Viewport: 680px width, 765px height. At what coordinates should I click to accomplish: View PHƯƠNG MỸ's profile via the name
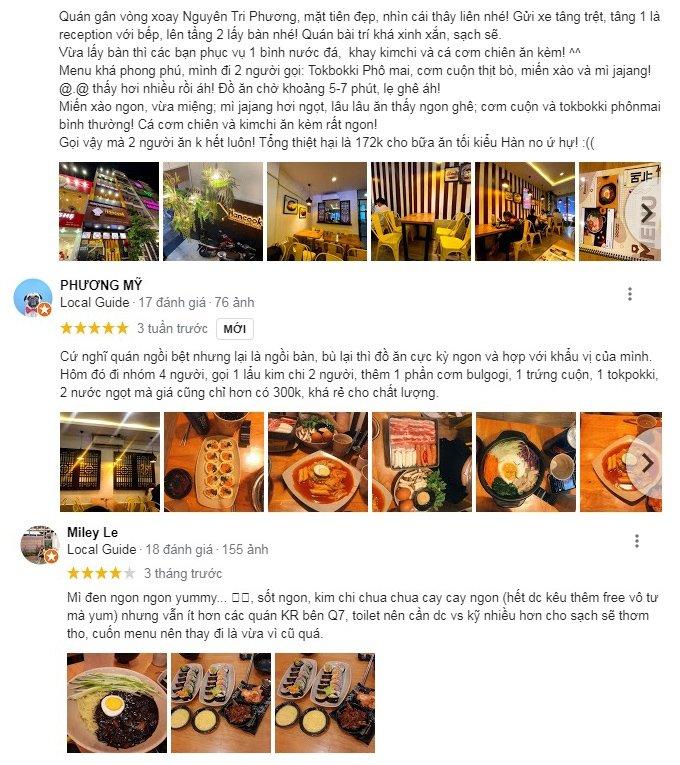point(101,284)
